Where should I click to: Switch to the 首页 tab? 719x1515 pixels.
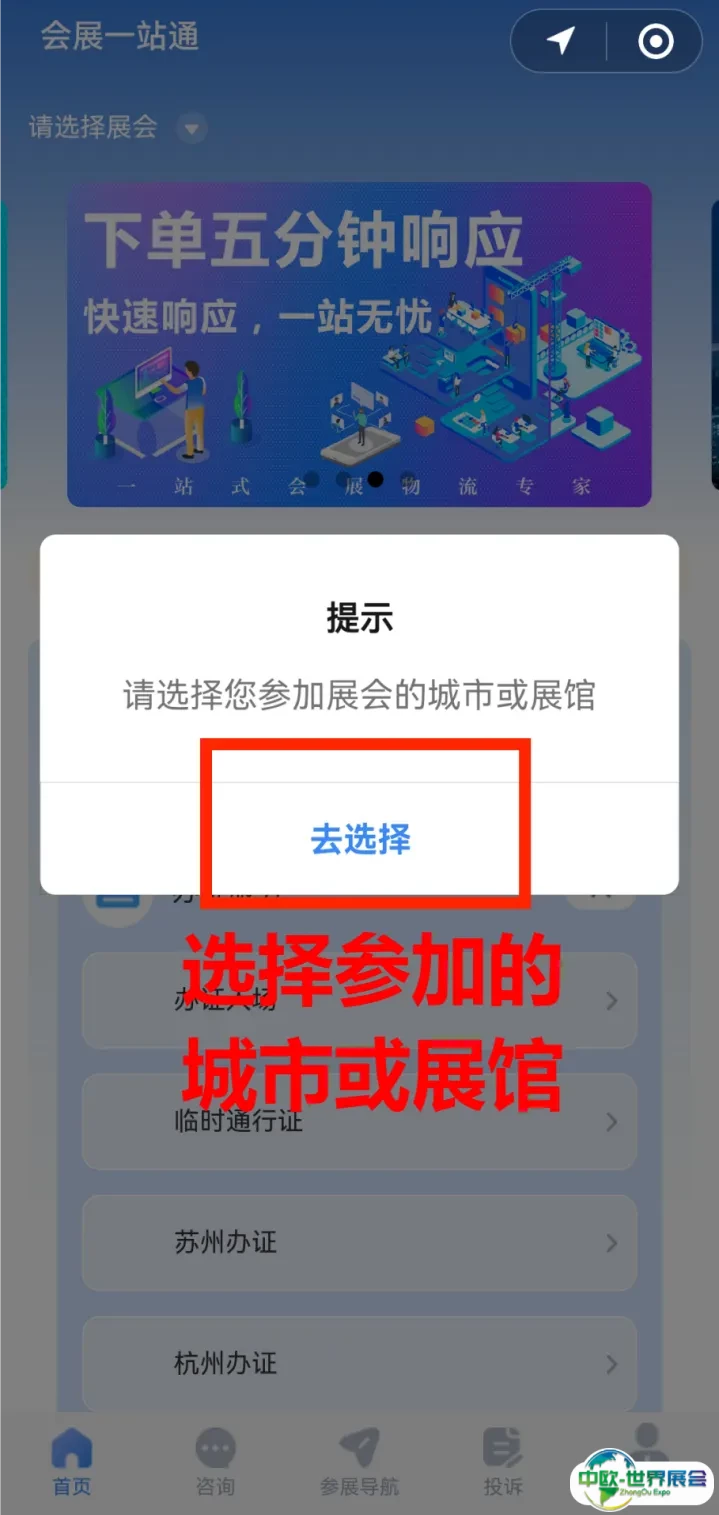(x=72, y=1462)
